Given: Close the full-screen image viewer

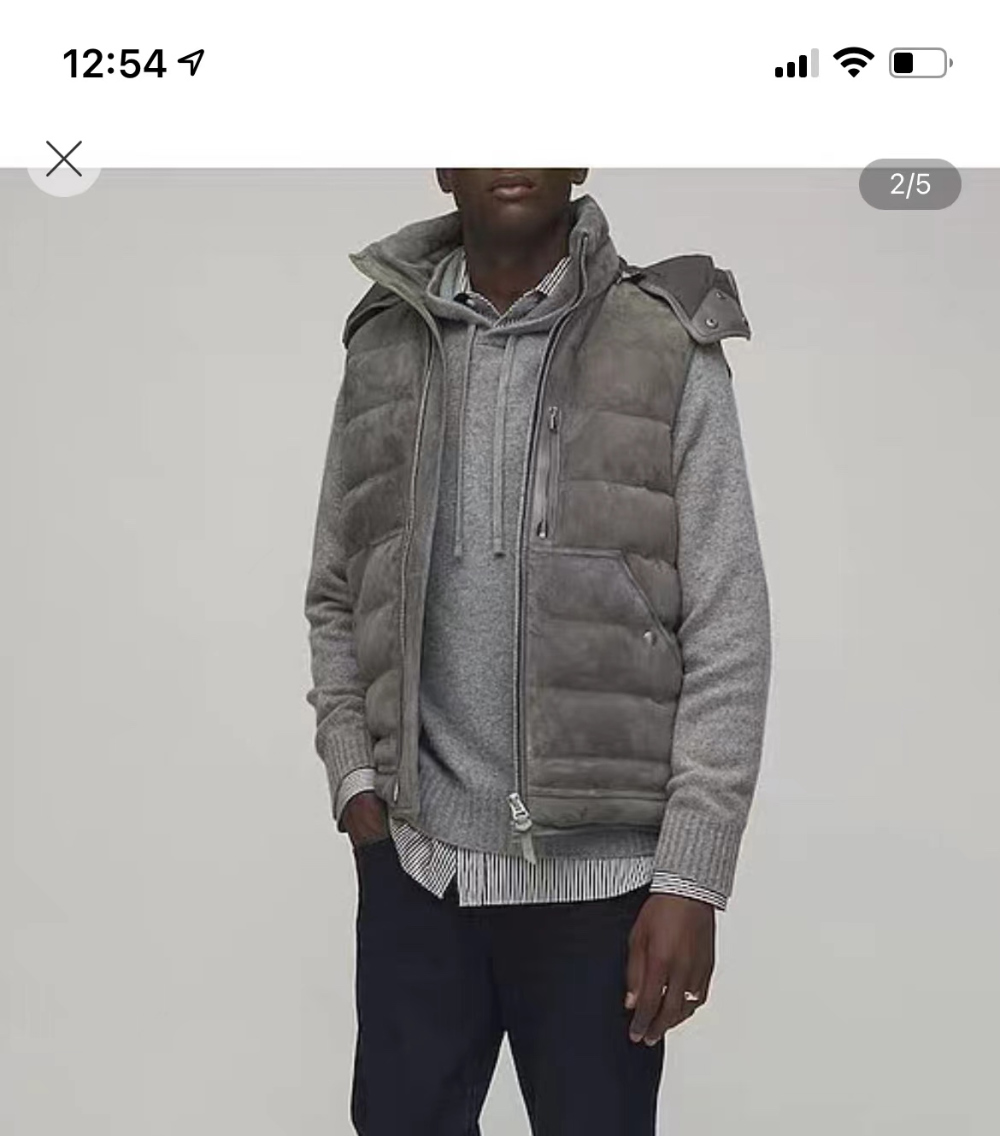Looking at the screenshot, I should pyautogui.click(x=64, y=159).
